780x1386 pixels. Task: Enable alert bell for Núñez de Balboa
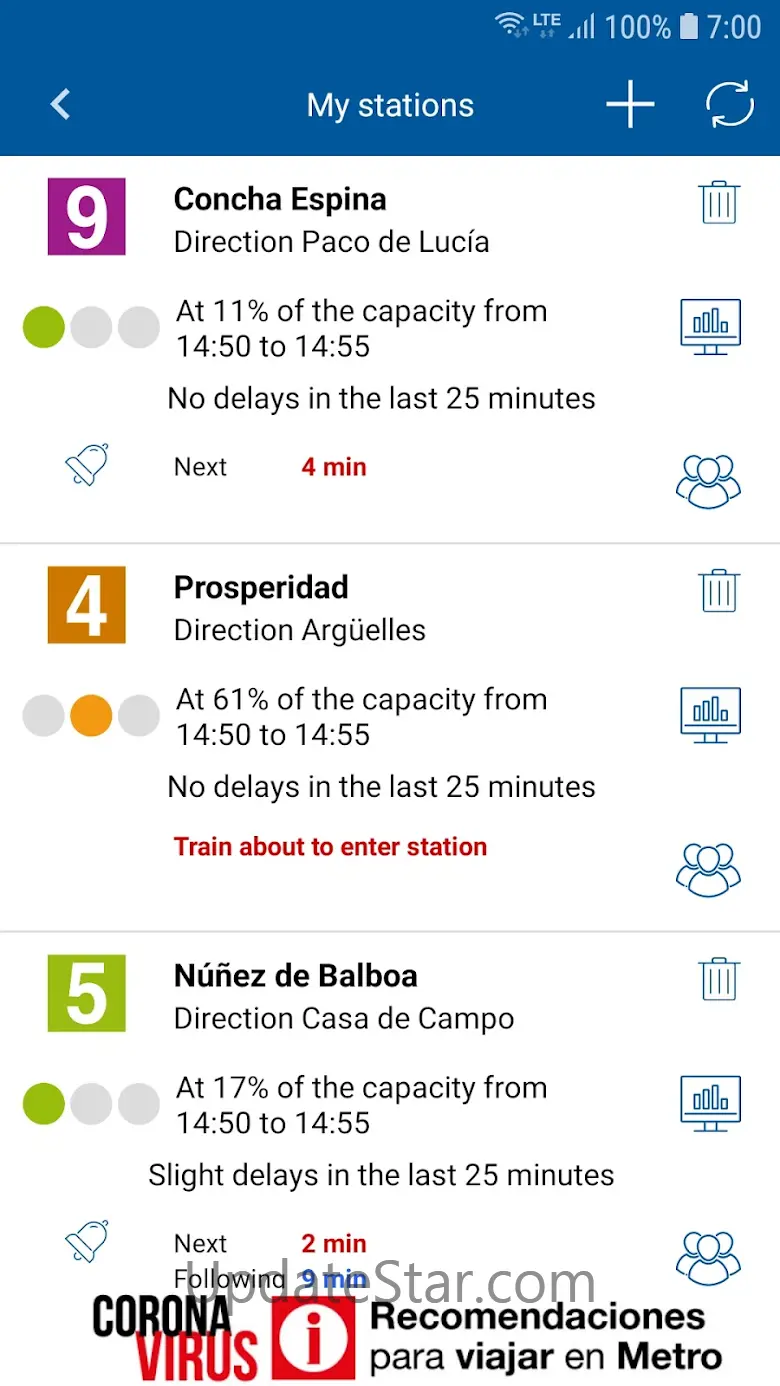coord(87,1242)
